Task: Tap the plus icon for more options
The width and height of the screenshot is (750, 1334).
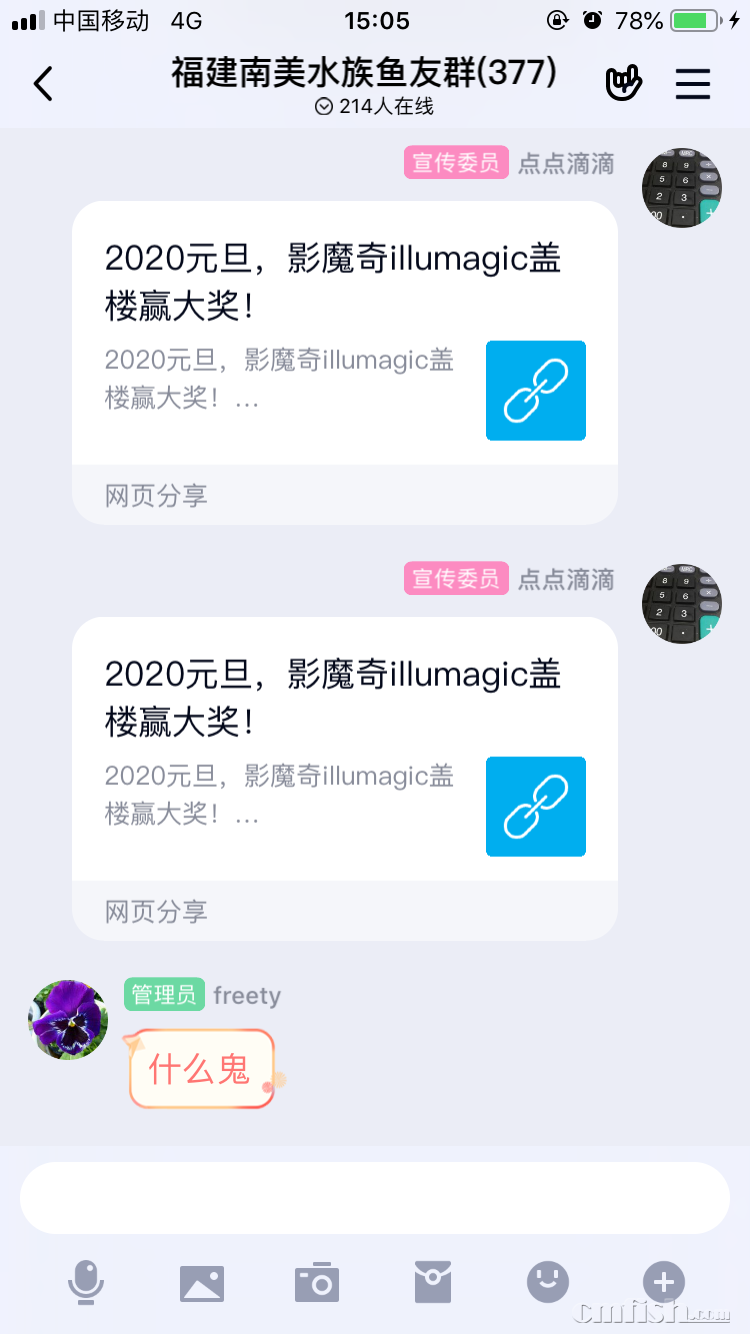Action: (x=662, y=1281)
